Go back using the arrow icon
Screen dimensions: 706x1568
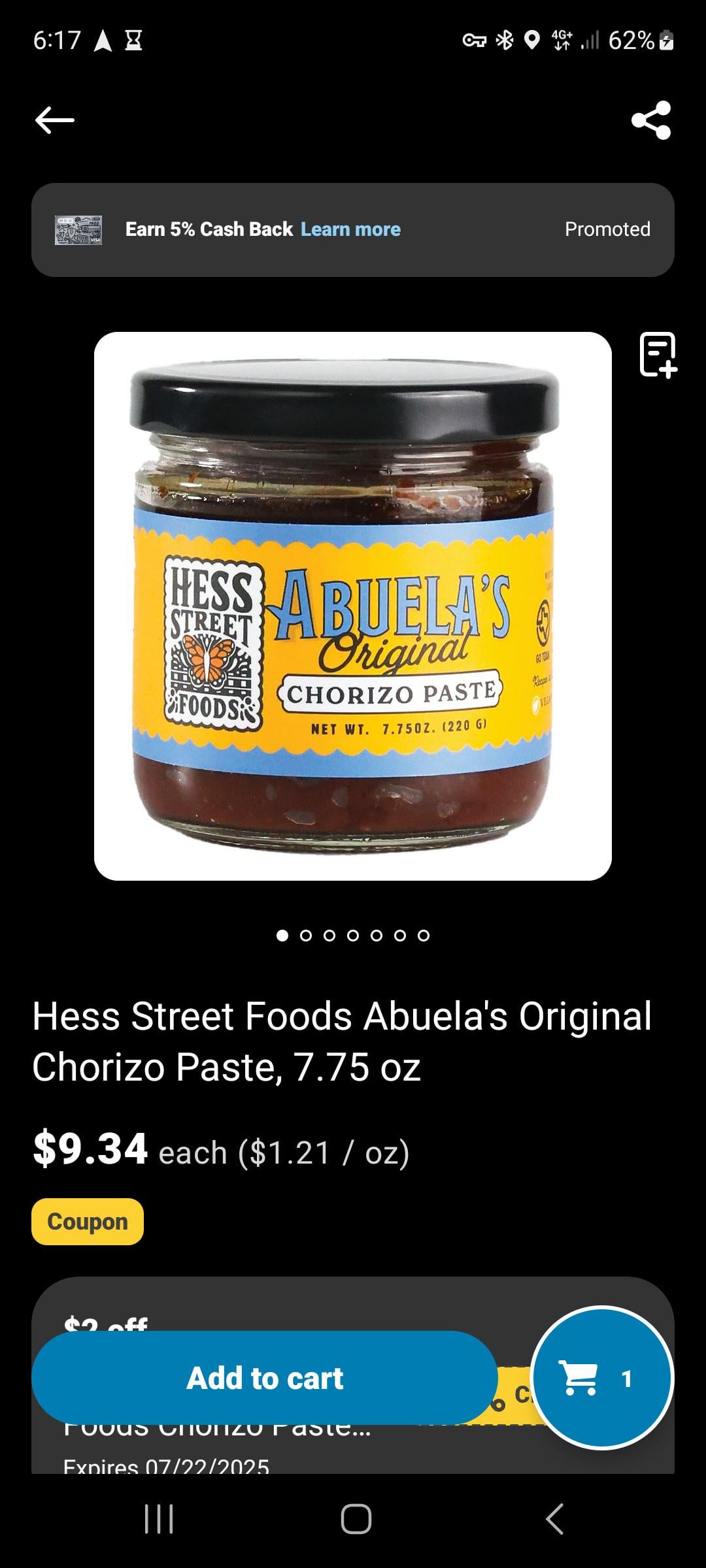pyautogui.click(x=55, y=120)
